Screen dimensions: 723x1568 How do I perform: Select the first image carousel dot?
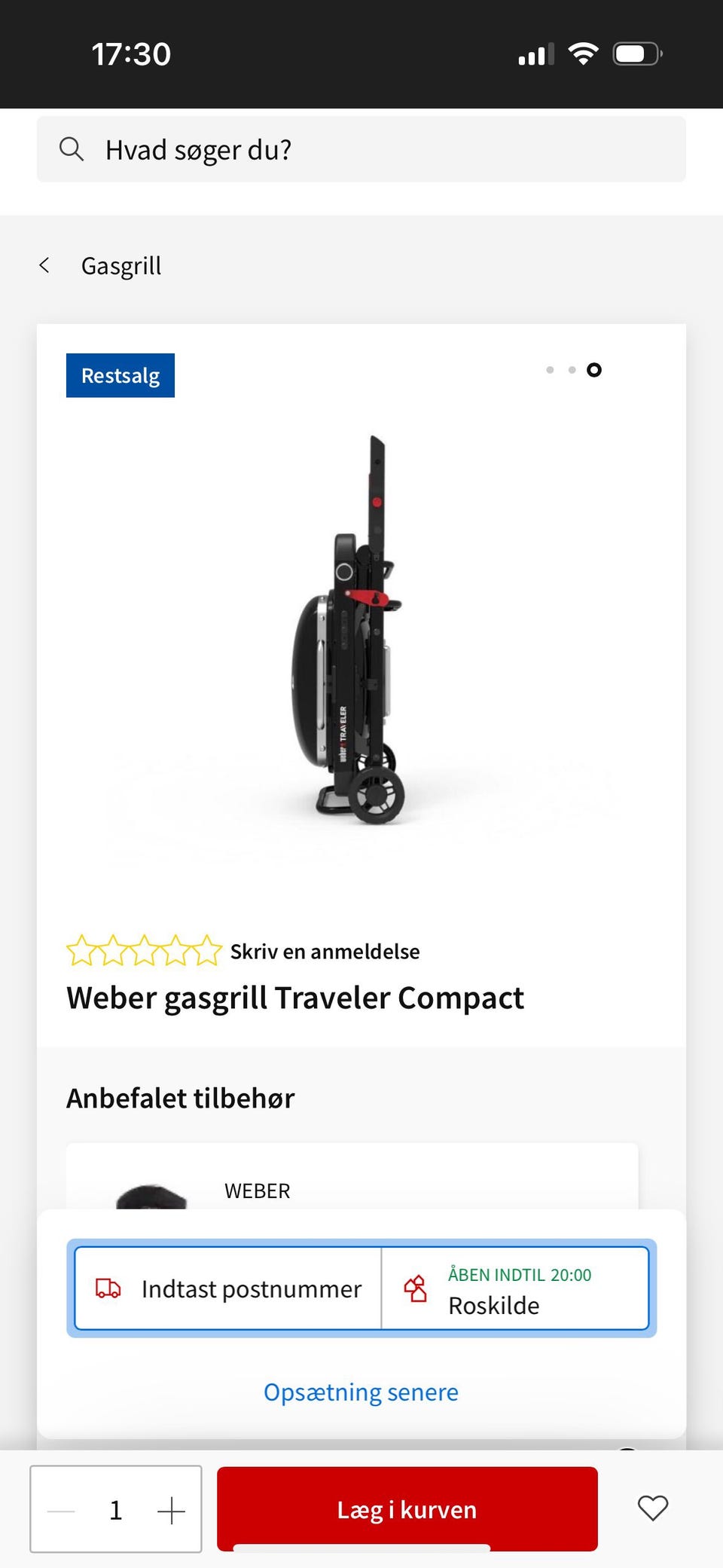pos(549,370)
